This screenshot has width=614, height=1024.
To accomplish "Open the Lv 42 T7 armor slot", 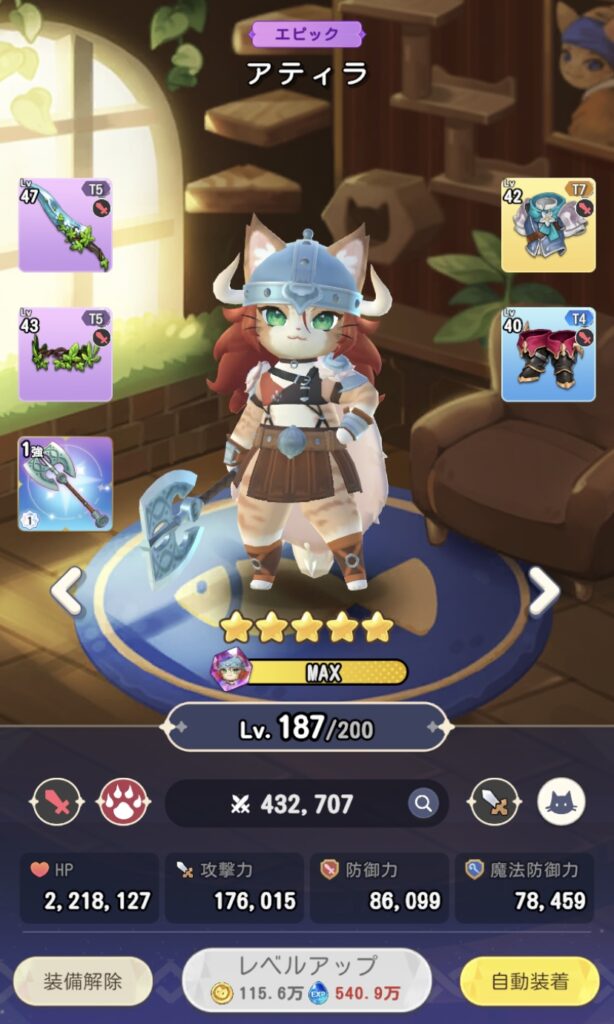I will click(x=548, y=225).
